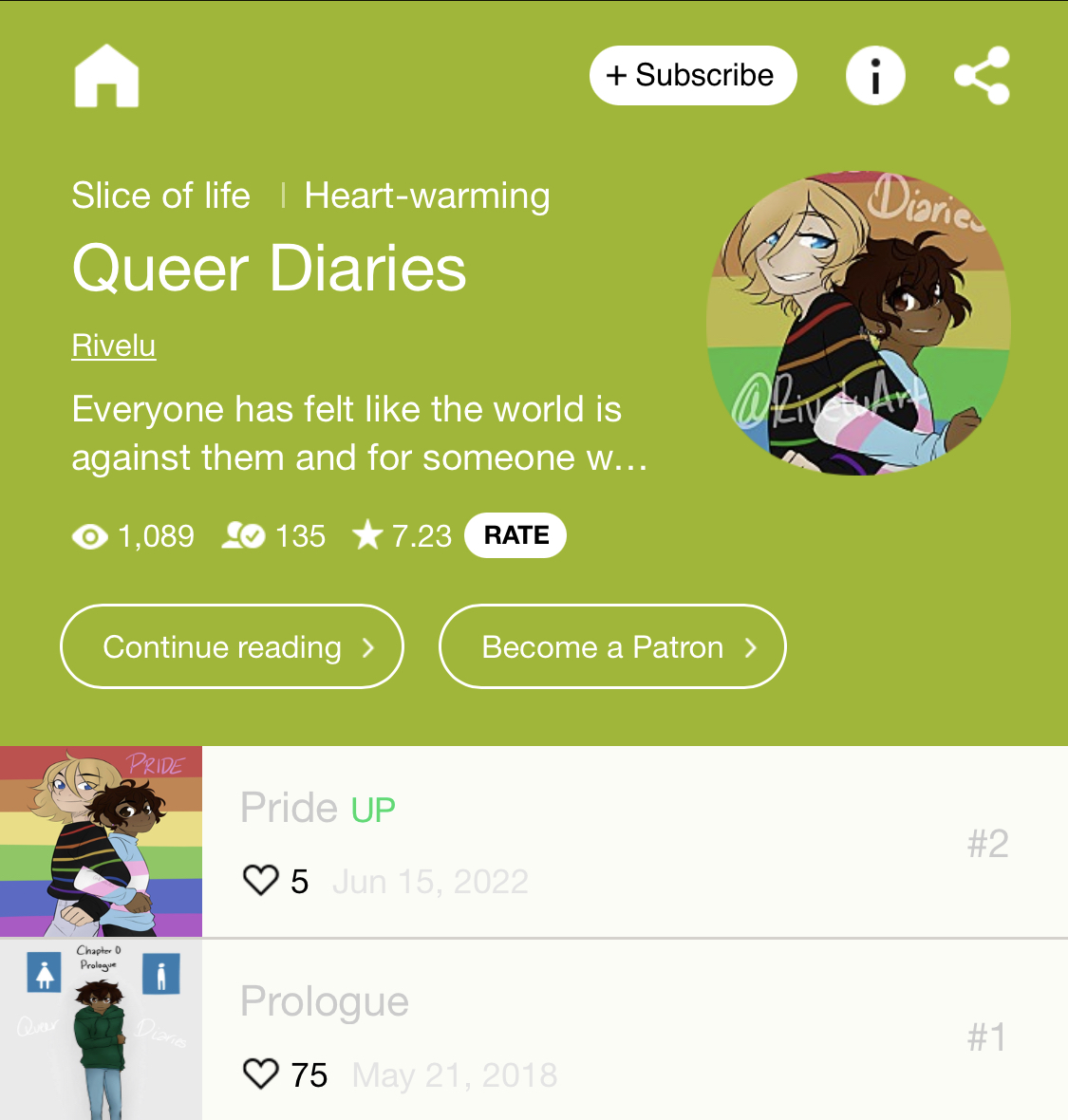
Task: Open Become a Patron
Action: pos(611,646)
